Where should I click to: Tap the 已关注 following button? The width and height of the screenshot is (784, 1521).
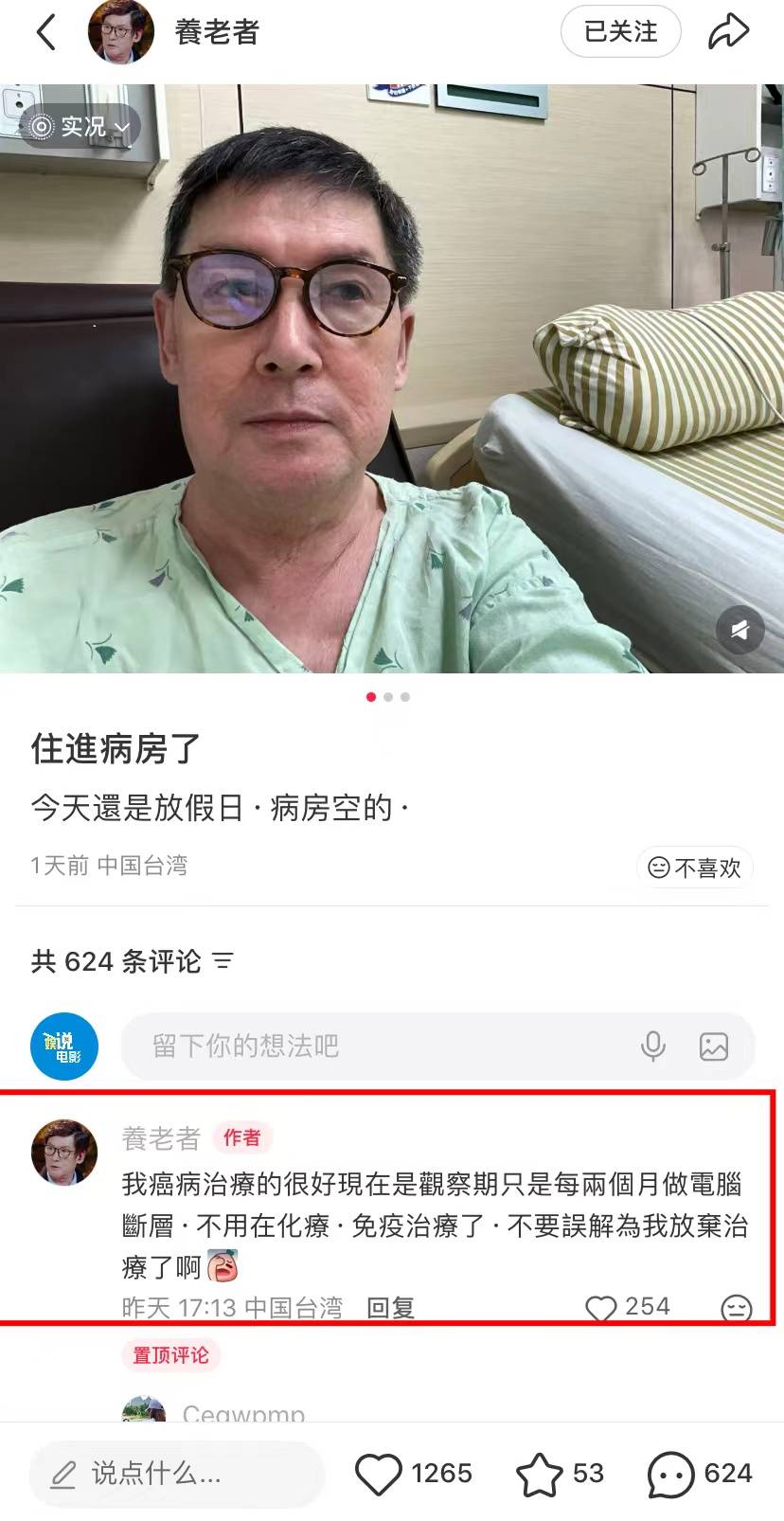click(x=620, y=32)
